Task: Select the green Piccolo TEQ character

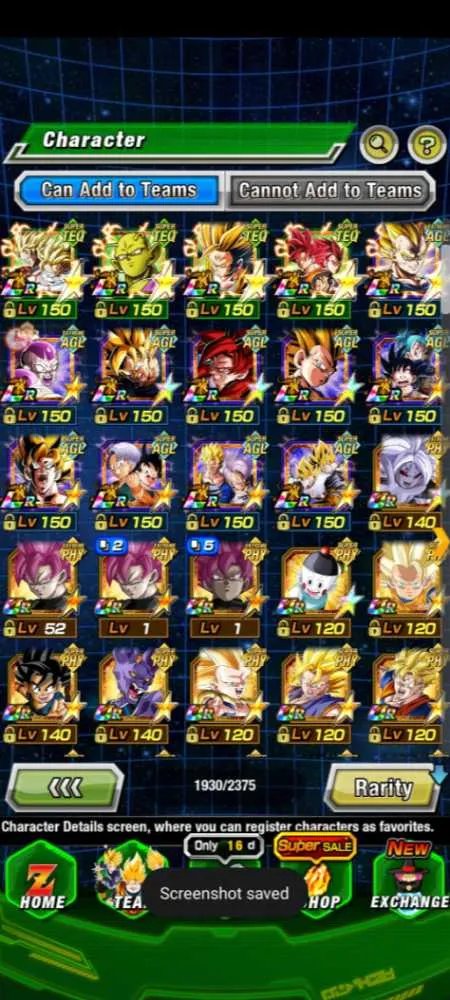Action: point(133,270)
